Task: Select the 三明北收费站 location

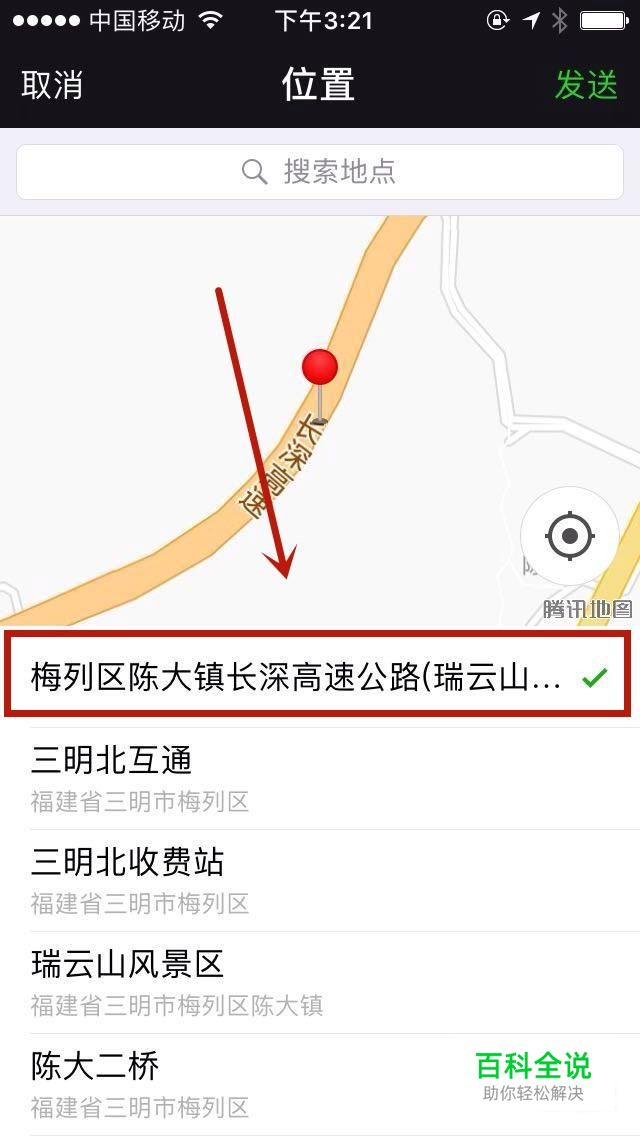Action: tap(320, 880)
